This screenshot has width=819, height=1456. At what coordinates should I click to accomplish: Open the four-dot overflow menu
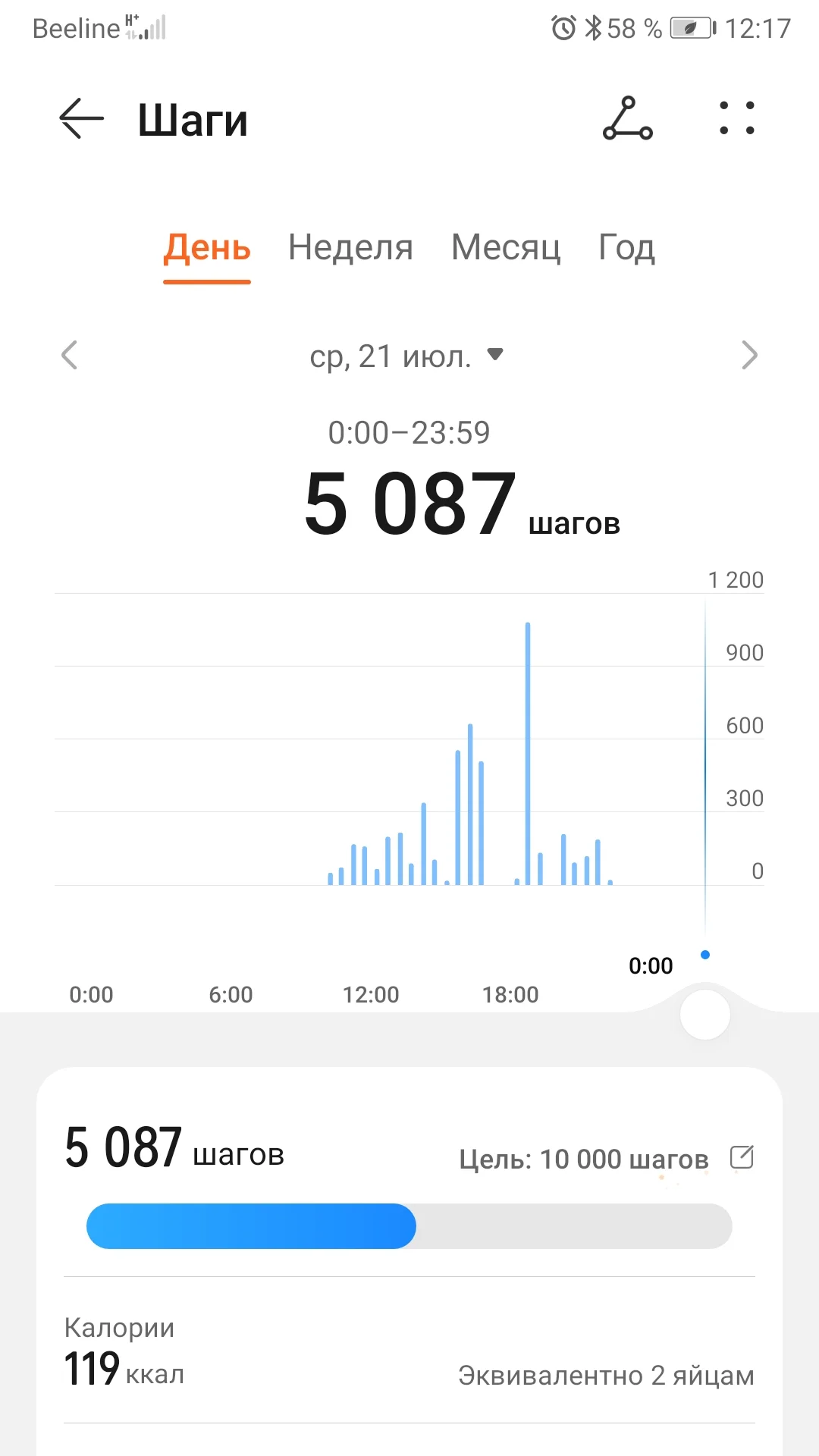point(736,119)
